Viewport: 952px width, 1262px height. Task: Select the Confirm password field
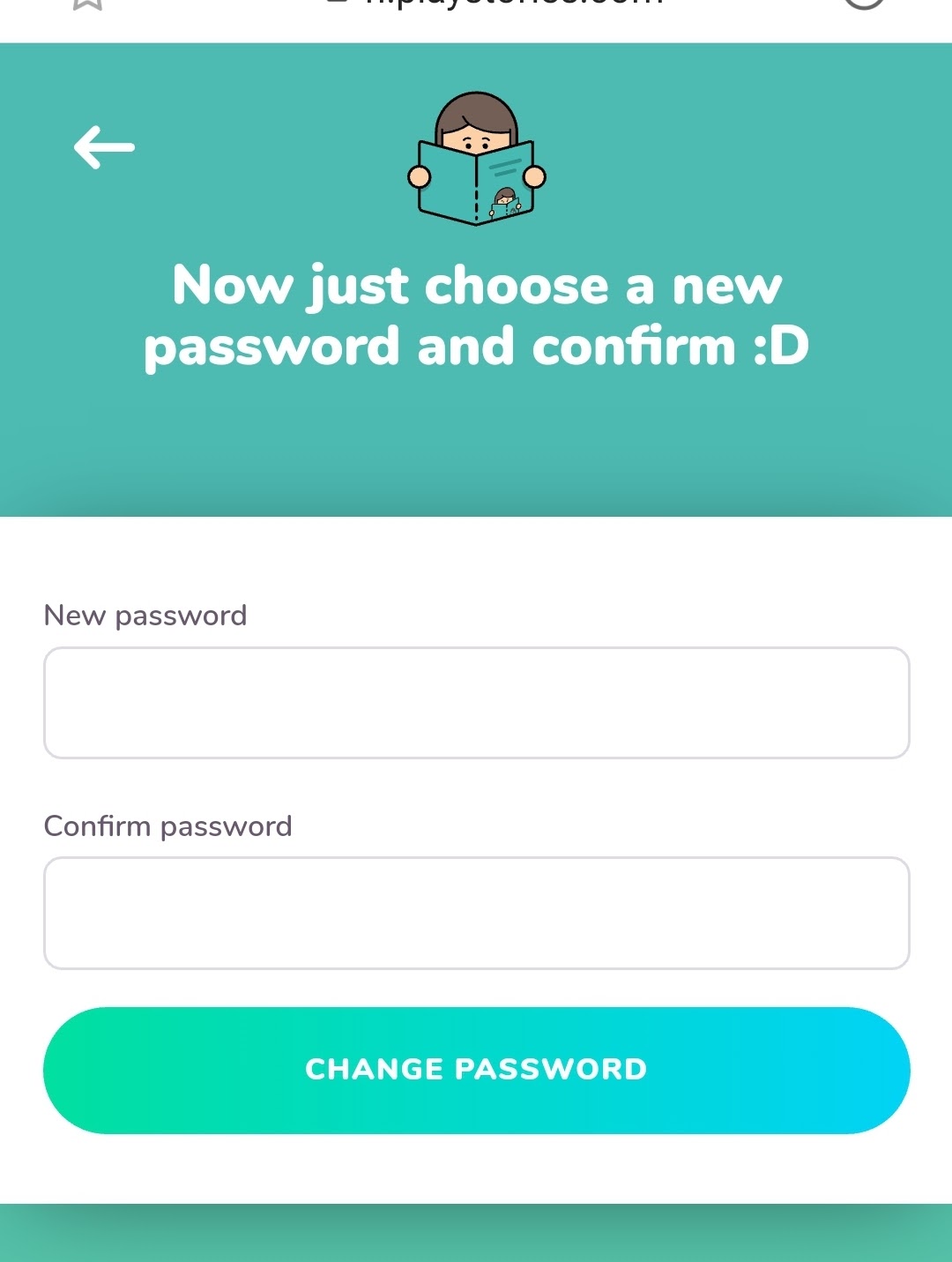[476, 913]
